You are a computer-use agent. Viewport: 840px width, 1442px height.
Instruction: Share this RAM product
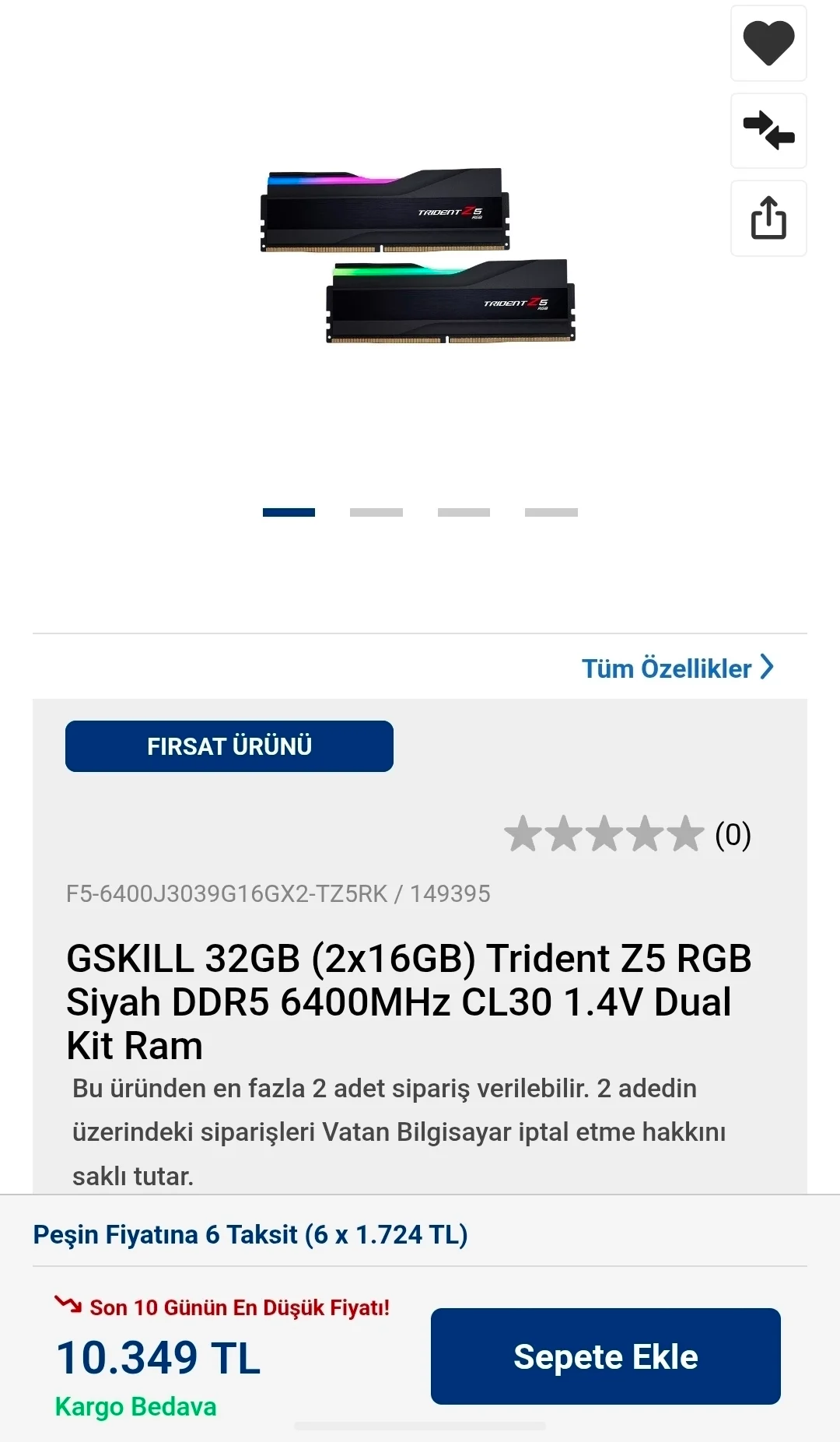[768, 218]
